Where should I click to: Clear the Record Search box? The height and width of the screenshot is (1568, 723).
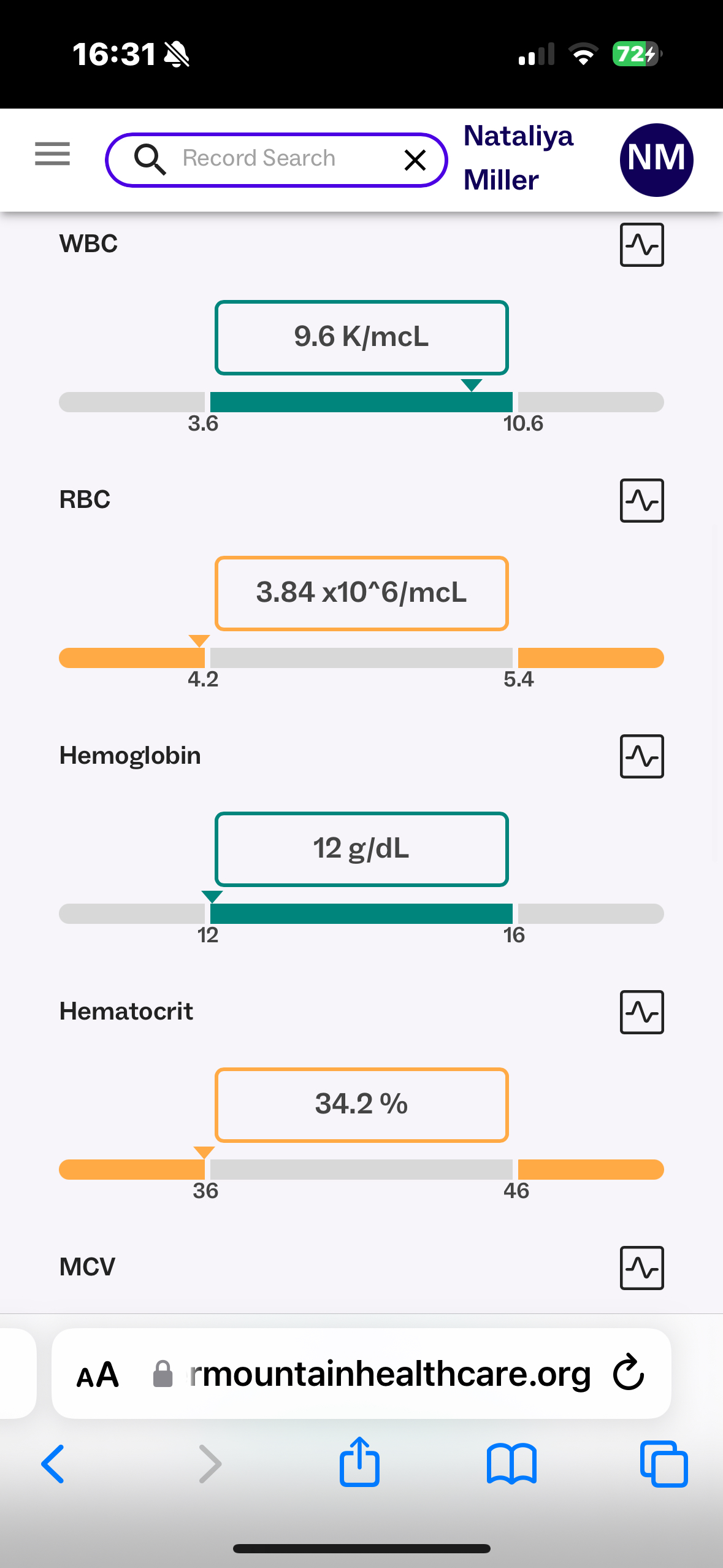[x=415, y=160]
